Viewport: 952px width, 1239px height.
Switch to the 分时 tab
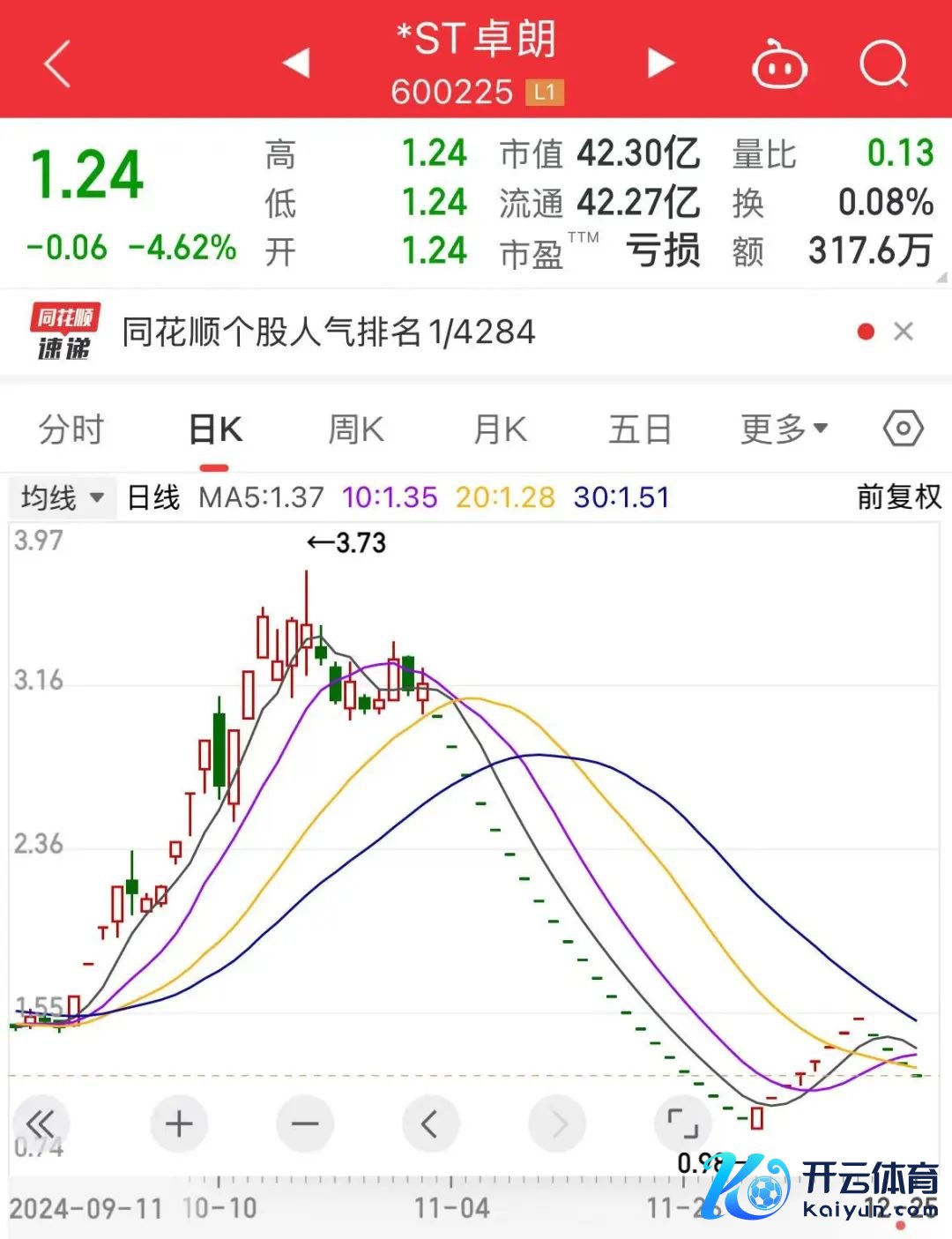click(71, 429)
